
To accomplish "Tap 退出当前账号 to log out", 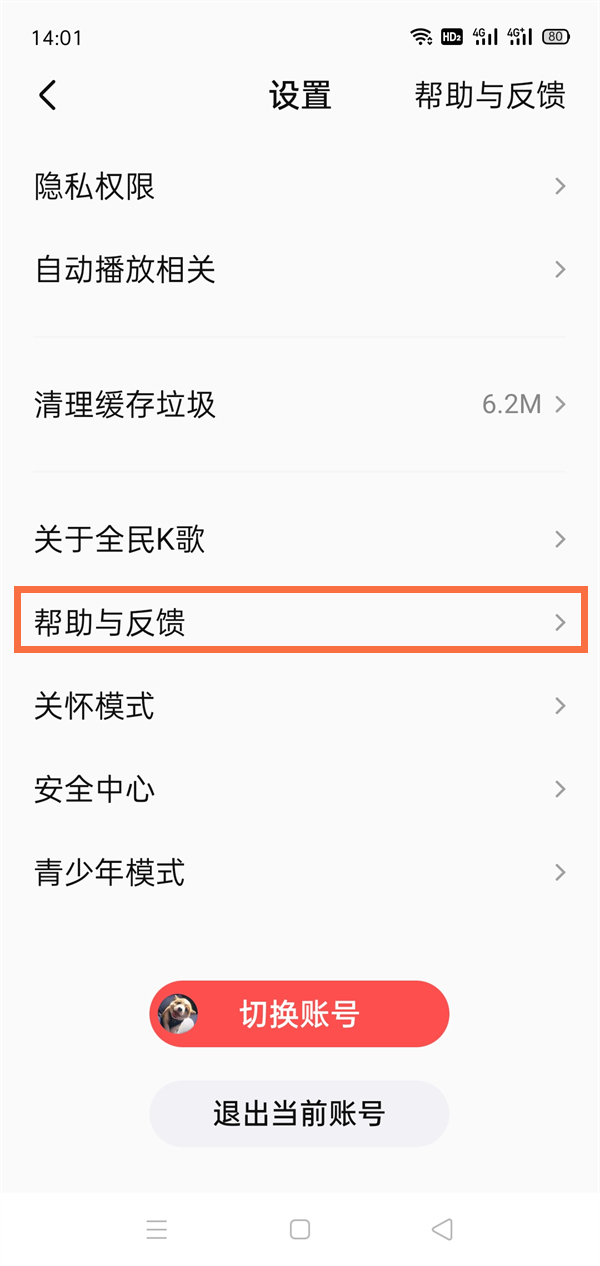I will [299, 1113].
